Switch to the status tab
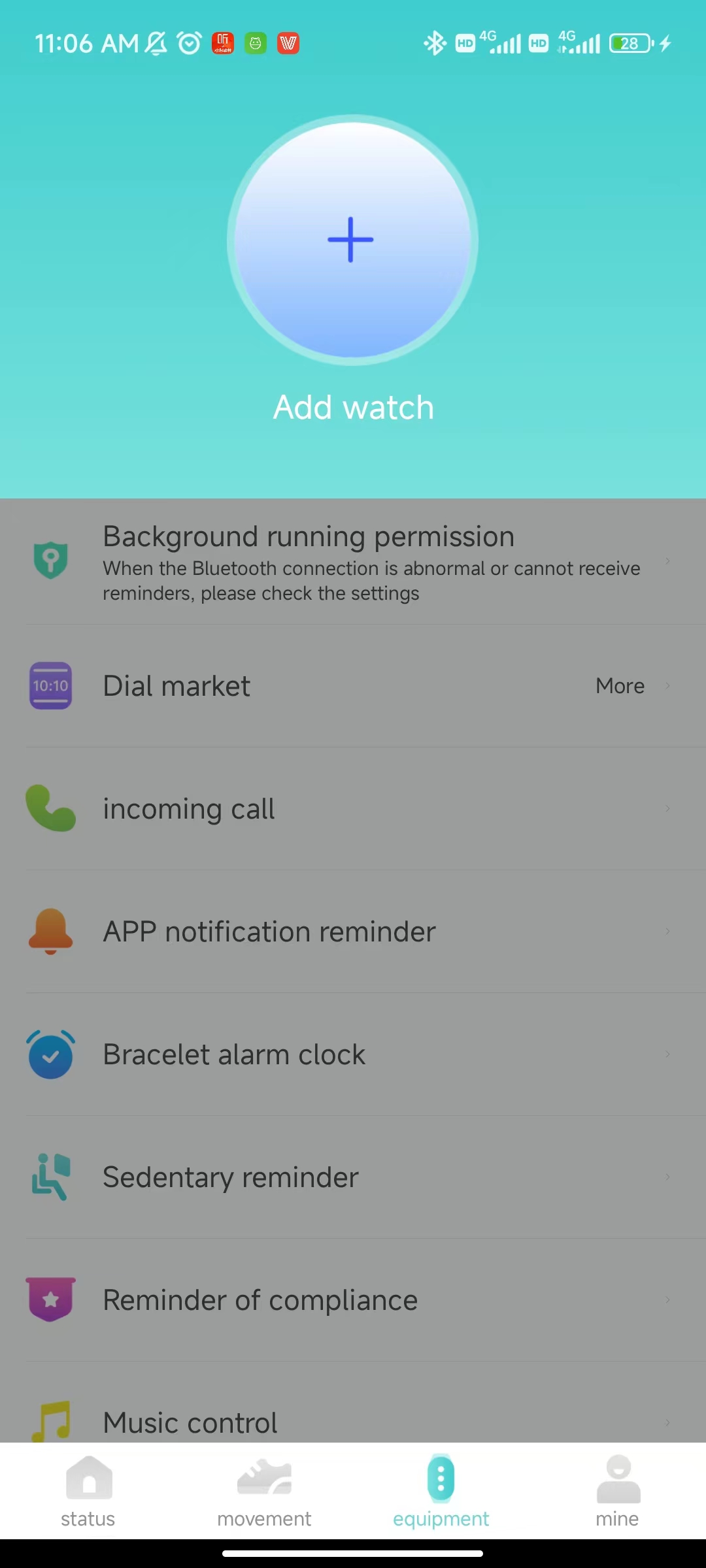The height and width of the screenshot is (1568, 706). click(88, 1492)
